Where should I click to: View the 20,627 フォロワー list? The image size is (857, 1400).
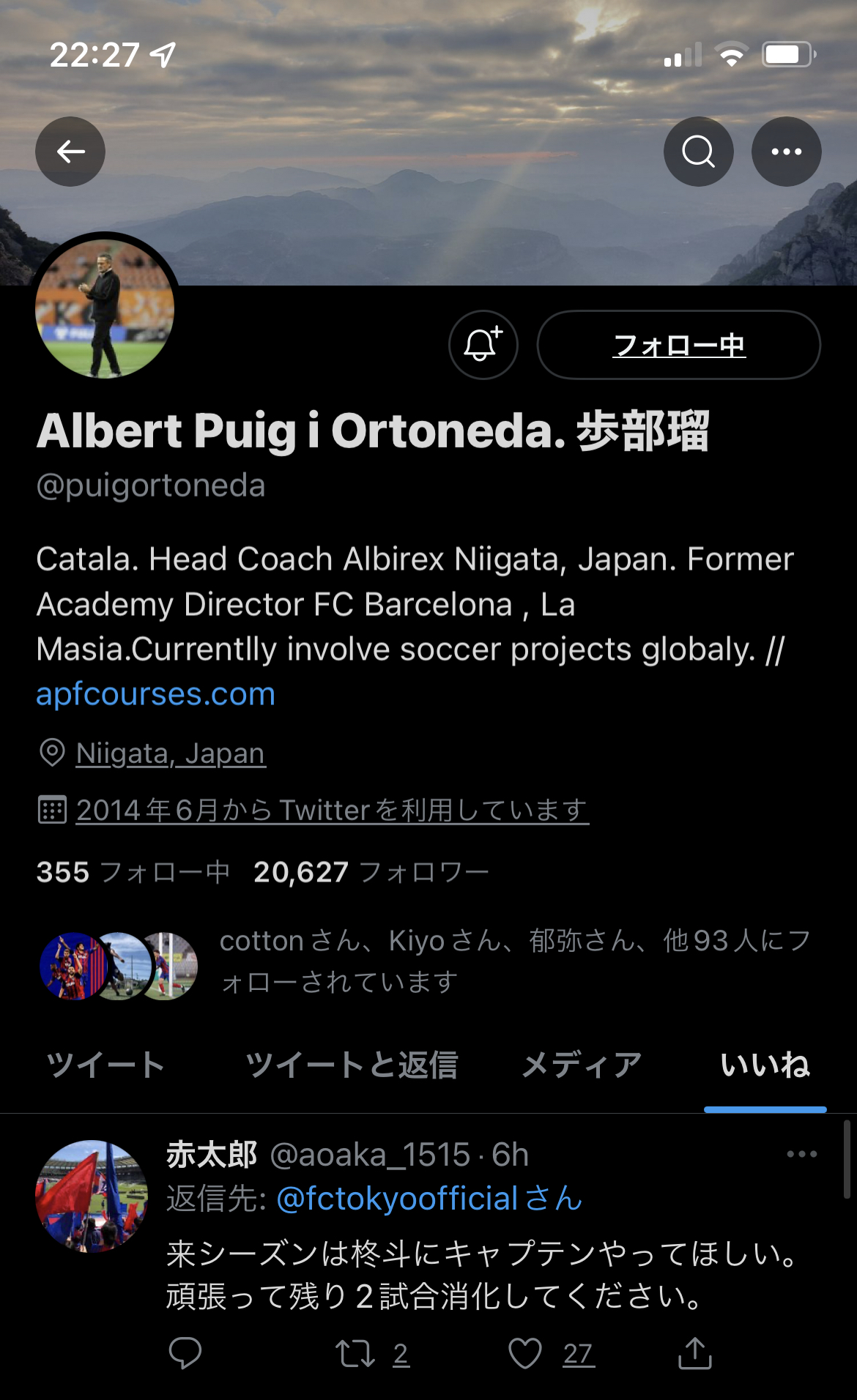[371, 872]
